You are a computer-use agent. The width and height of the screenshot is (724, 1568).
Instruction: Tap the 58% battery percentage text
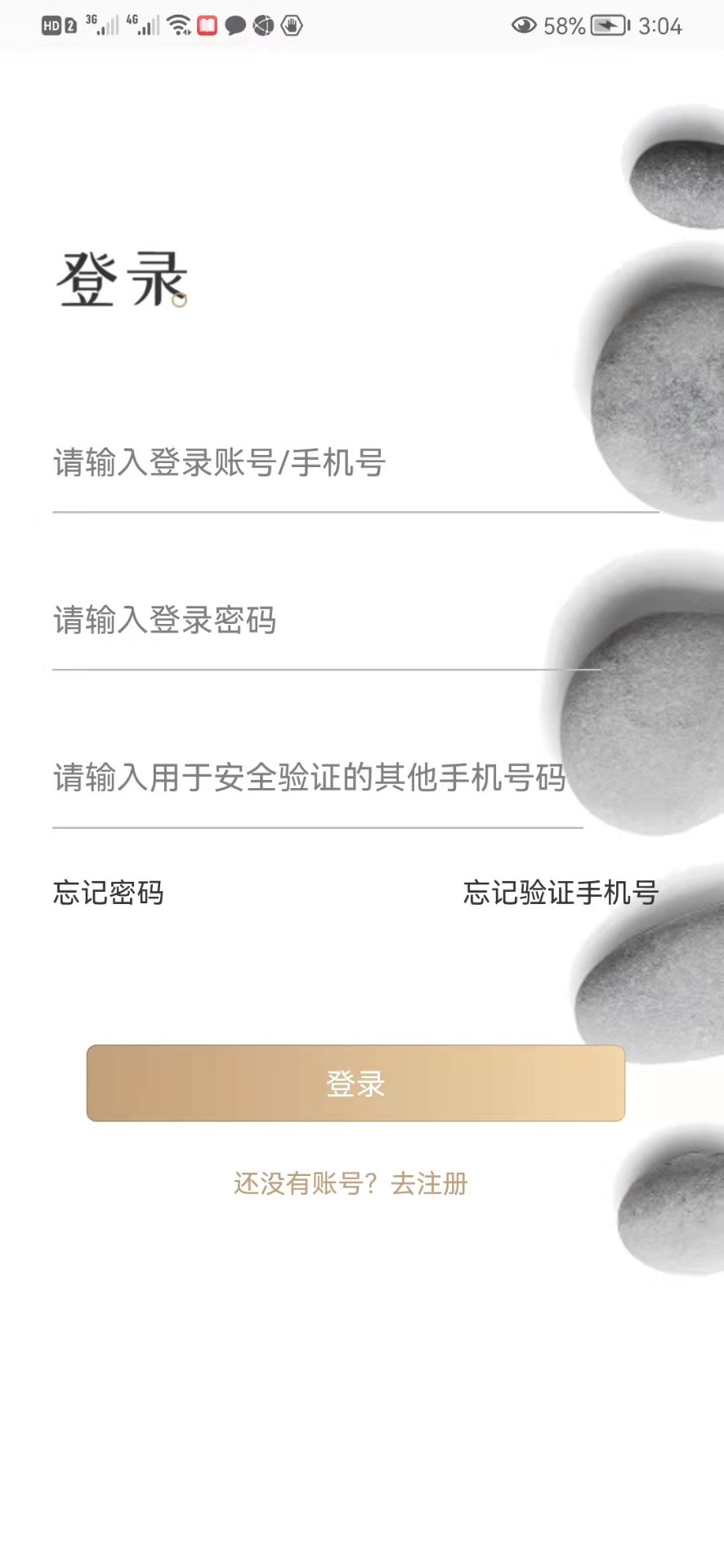[562, 25]
